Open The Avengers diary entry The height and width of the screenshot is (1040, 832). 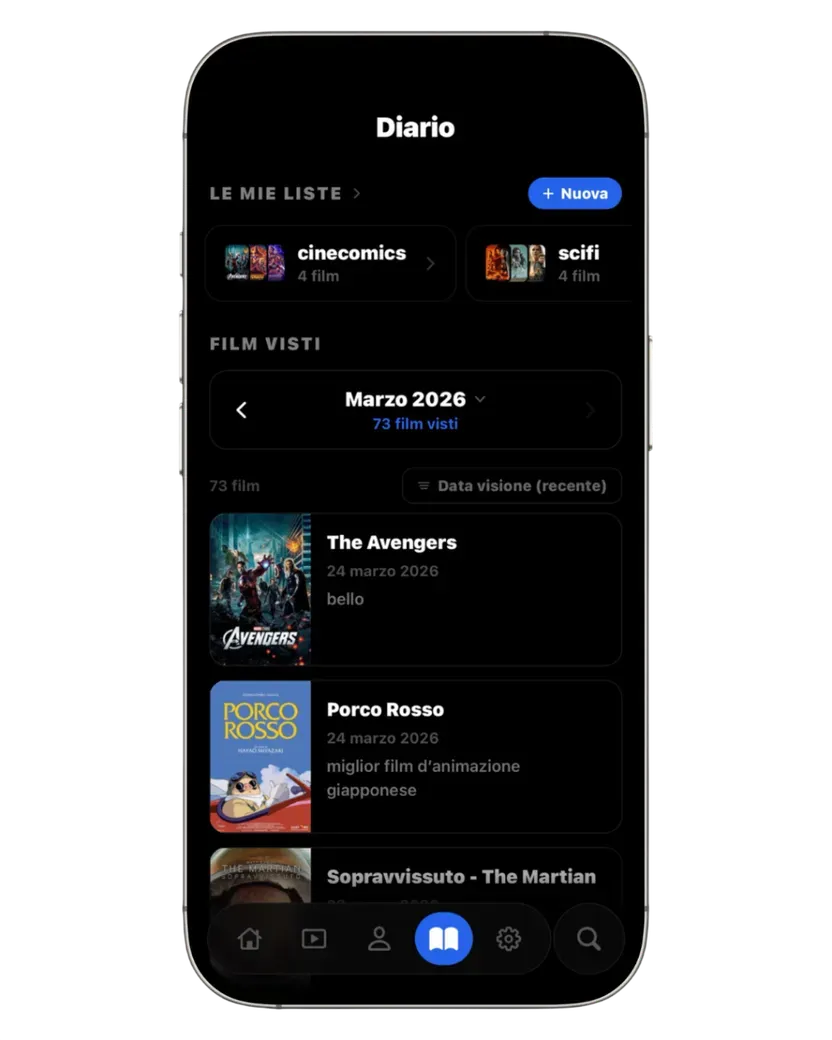click(415, 590)
